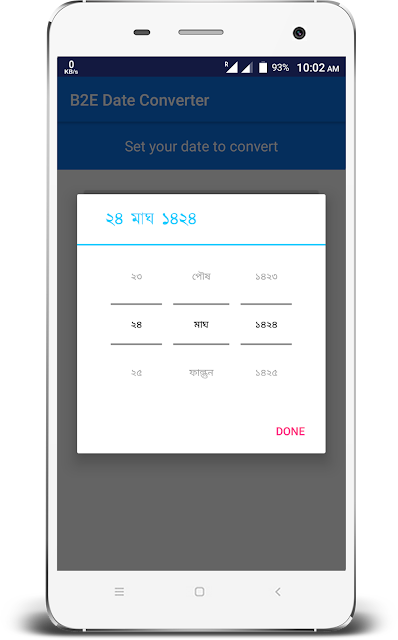Go to the home screen
Viewport: 398px width, 640px height.
(200, 591)
